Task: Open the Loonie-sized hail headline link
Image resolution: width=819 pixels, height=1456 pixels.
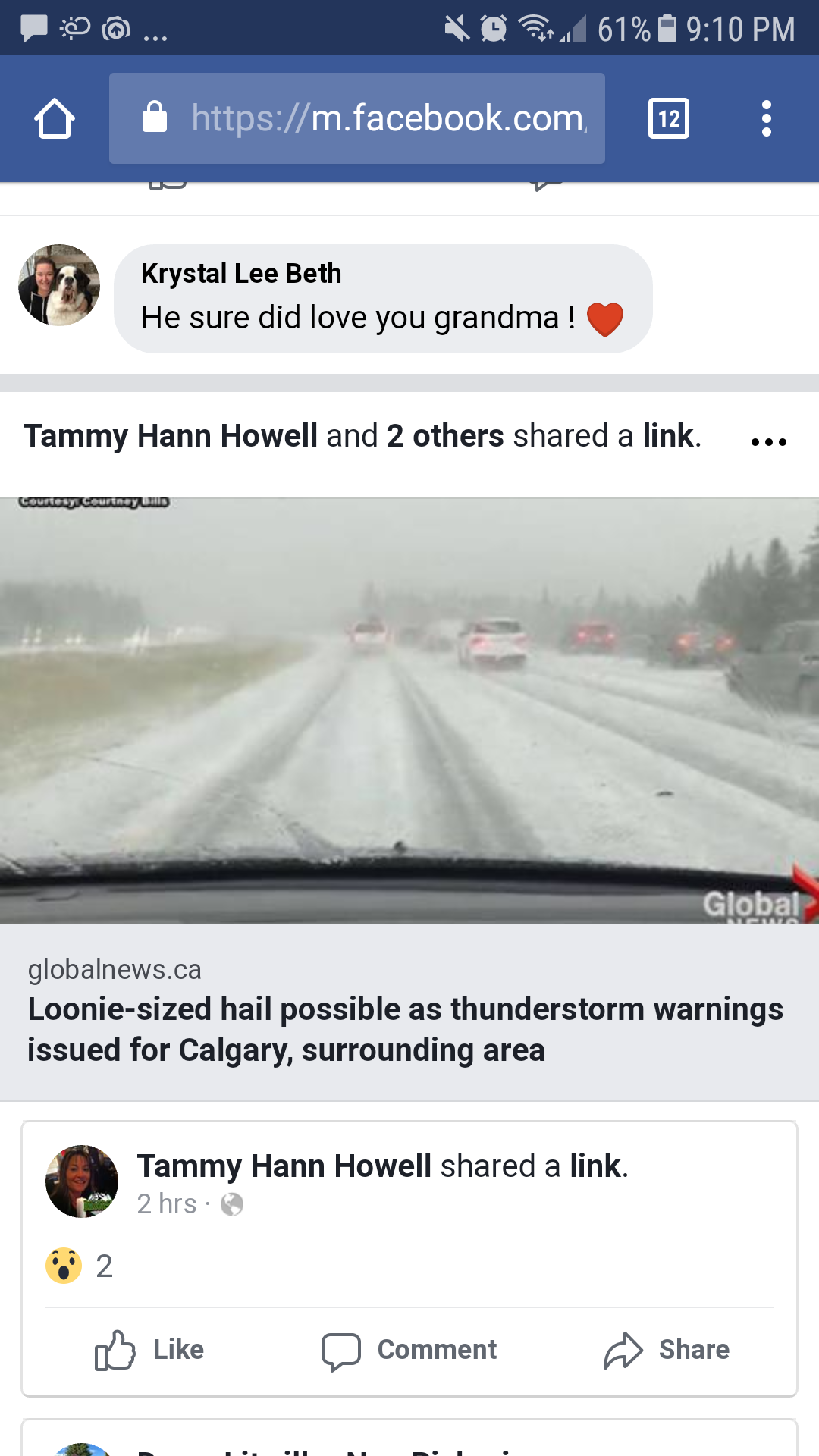Action: point(405,1029)
